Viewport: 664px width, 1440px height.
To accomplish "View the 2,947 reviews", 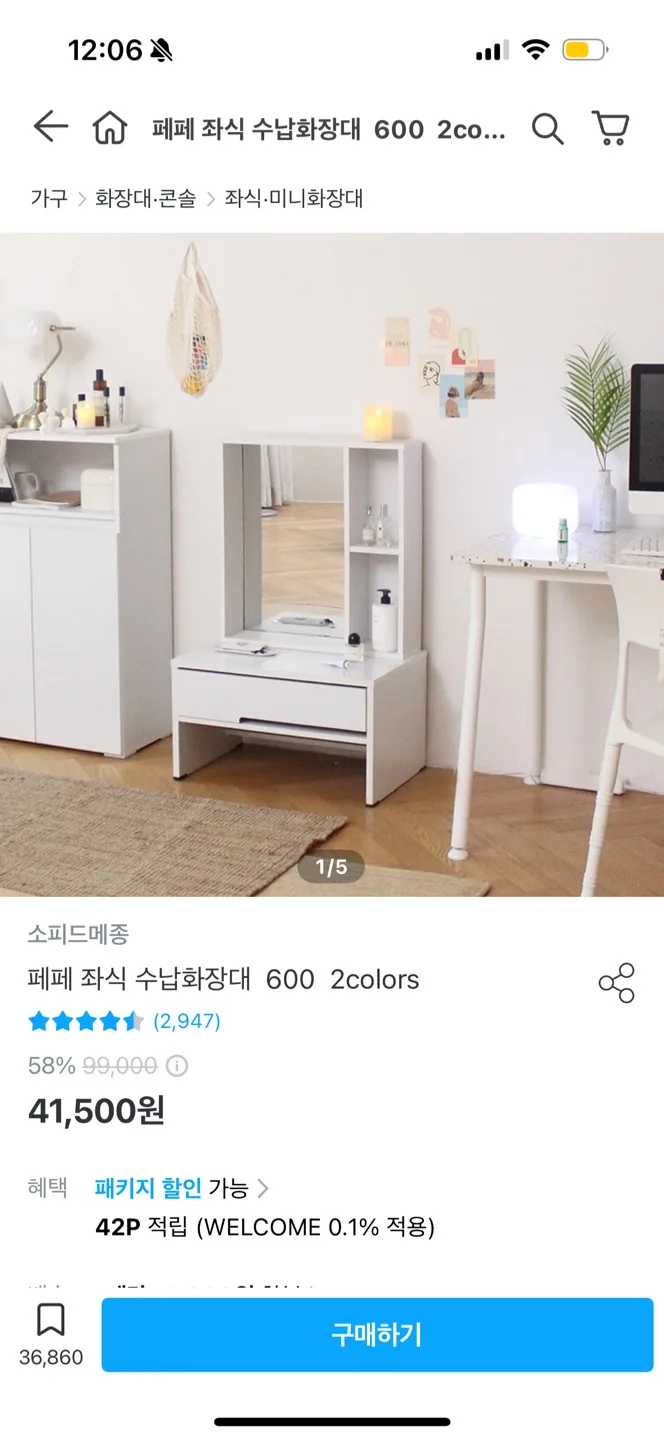I will [186, 1021].
